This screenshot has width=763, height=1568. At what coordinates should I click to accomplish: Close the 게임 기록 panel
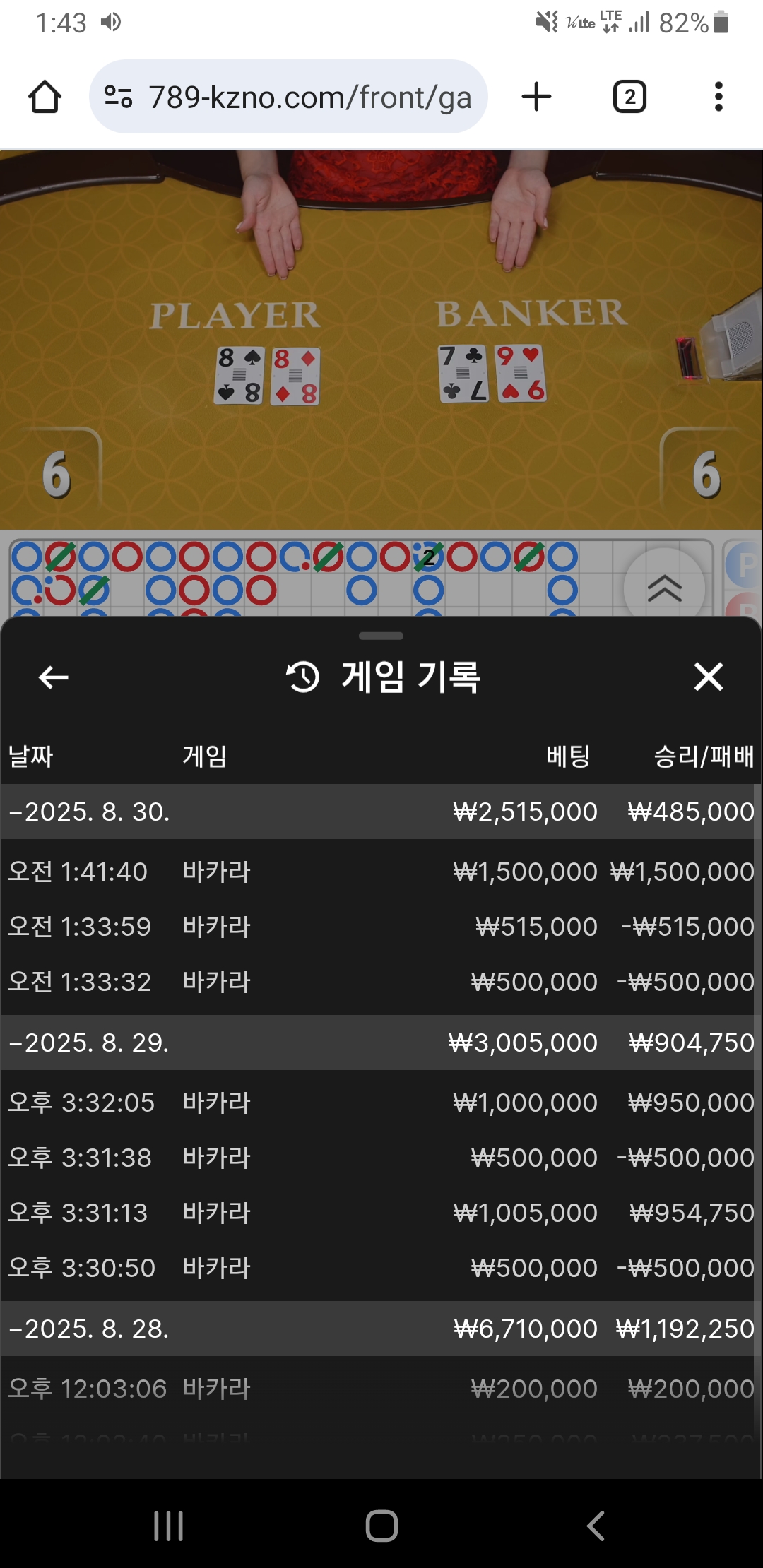pos(708,677)
